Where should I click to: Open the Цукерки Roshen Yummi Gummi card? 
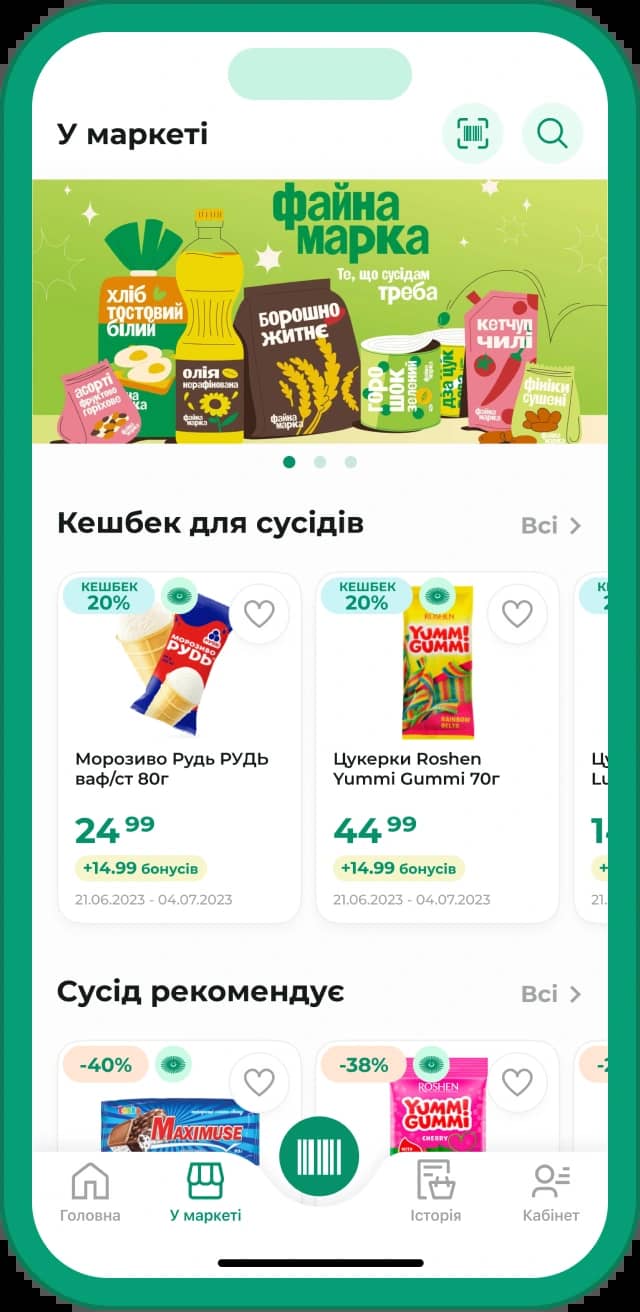pos(437,748)
